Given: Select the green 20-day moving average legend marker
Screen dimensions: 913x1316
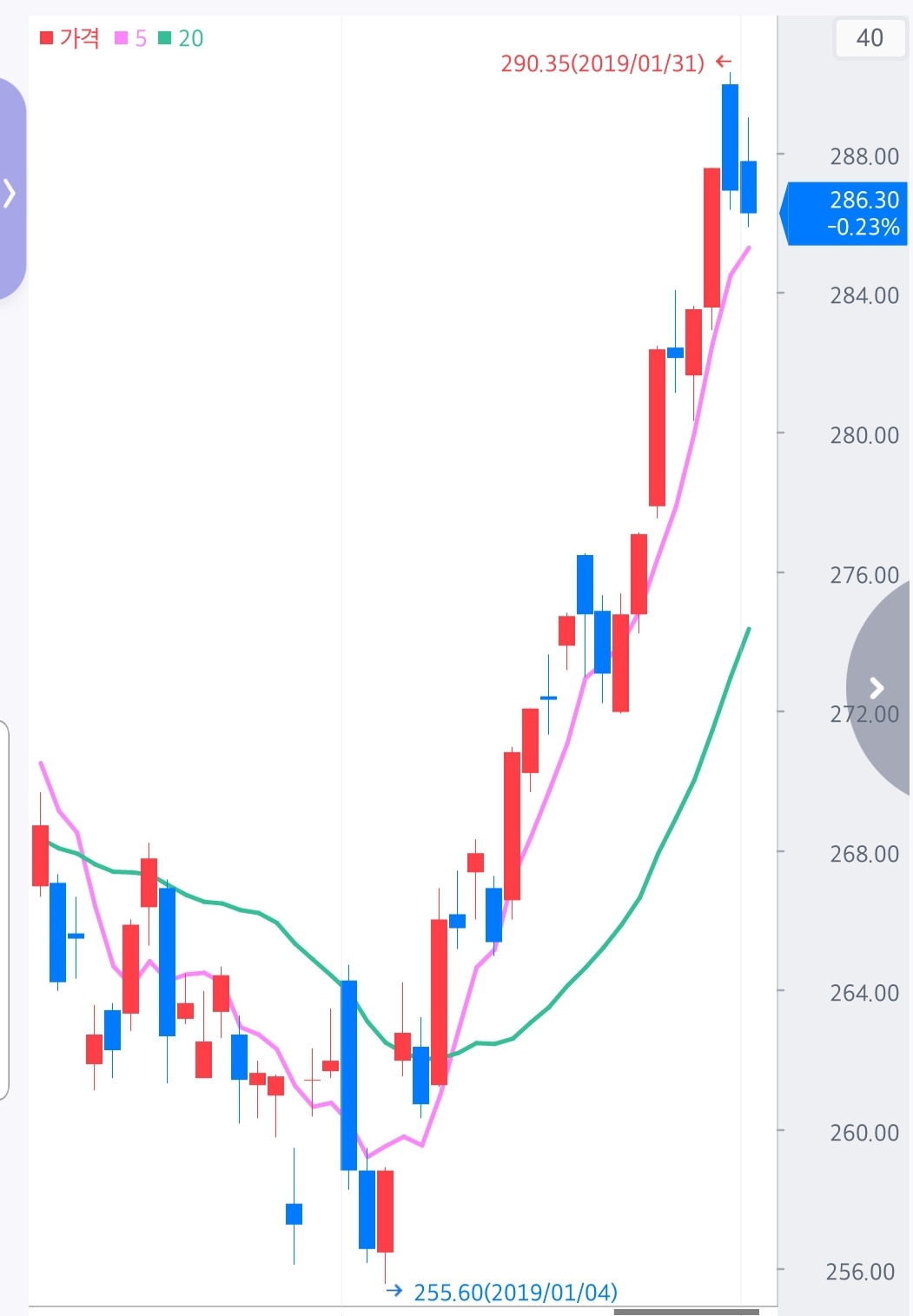Looking at the screenshot, I should 164,37.
